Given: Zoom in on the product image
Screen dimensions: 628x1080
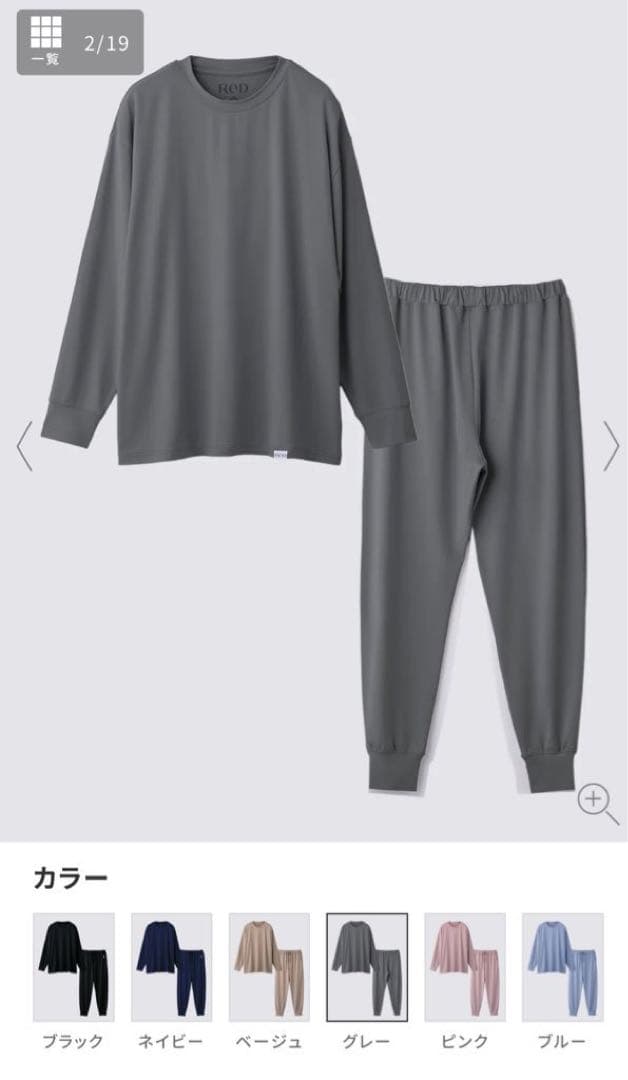Looking at the screenshot, I should [x=597, y=802].
